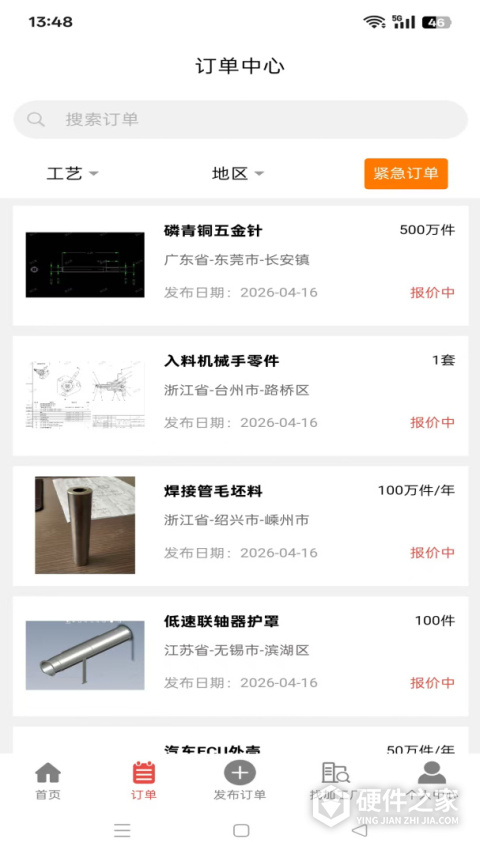This screenshot has height=854, width=480.
Task: Open the 焊接管毛坯料 order card
Action: 240,526
